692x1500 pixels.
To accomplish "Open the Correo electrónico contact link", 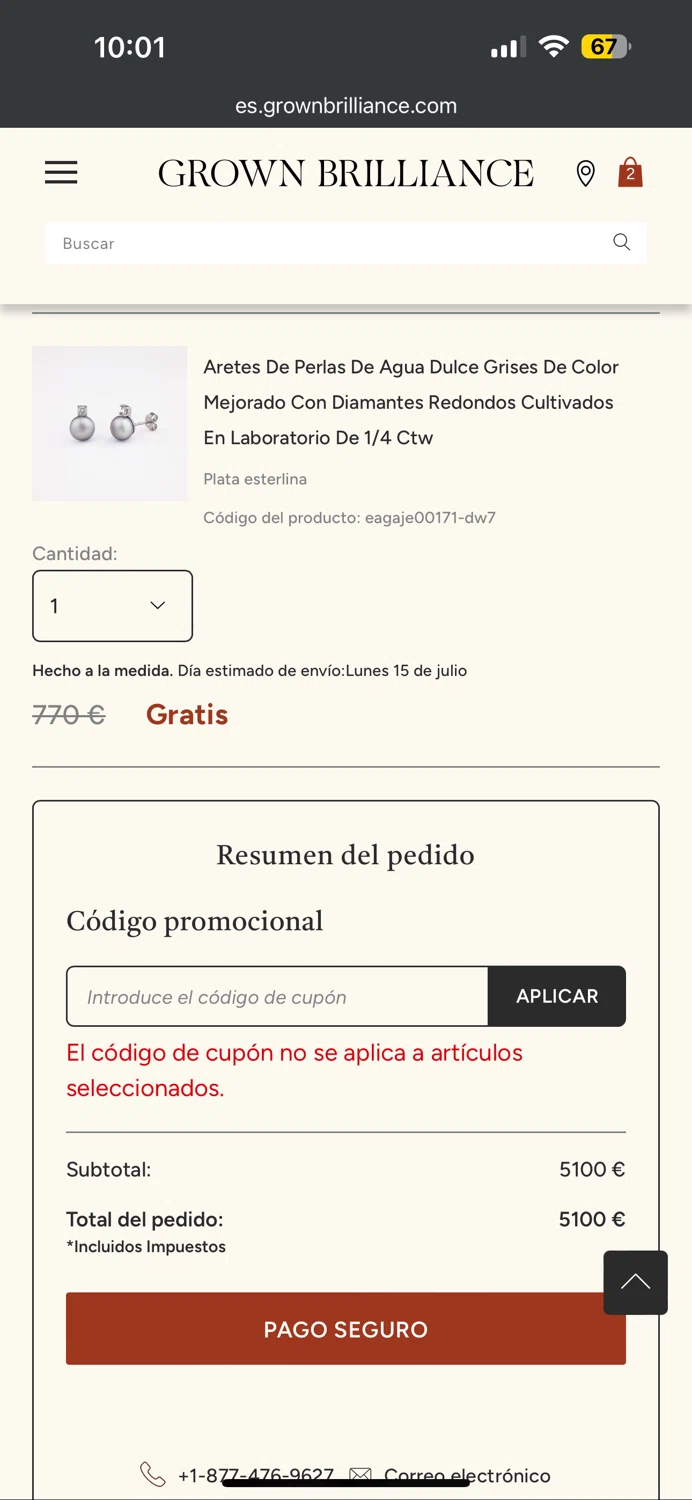I will click(x=466, y=1475).
